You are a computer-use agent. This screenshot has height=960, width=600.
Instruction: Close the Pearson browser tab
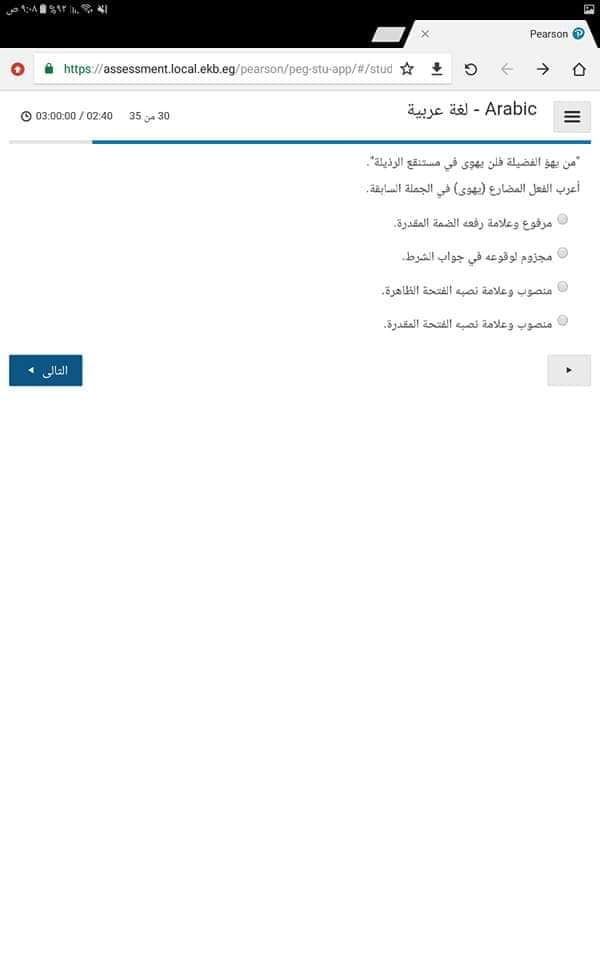coord(425,34)
